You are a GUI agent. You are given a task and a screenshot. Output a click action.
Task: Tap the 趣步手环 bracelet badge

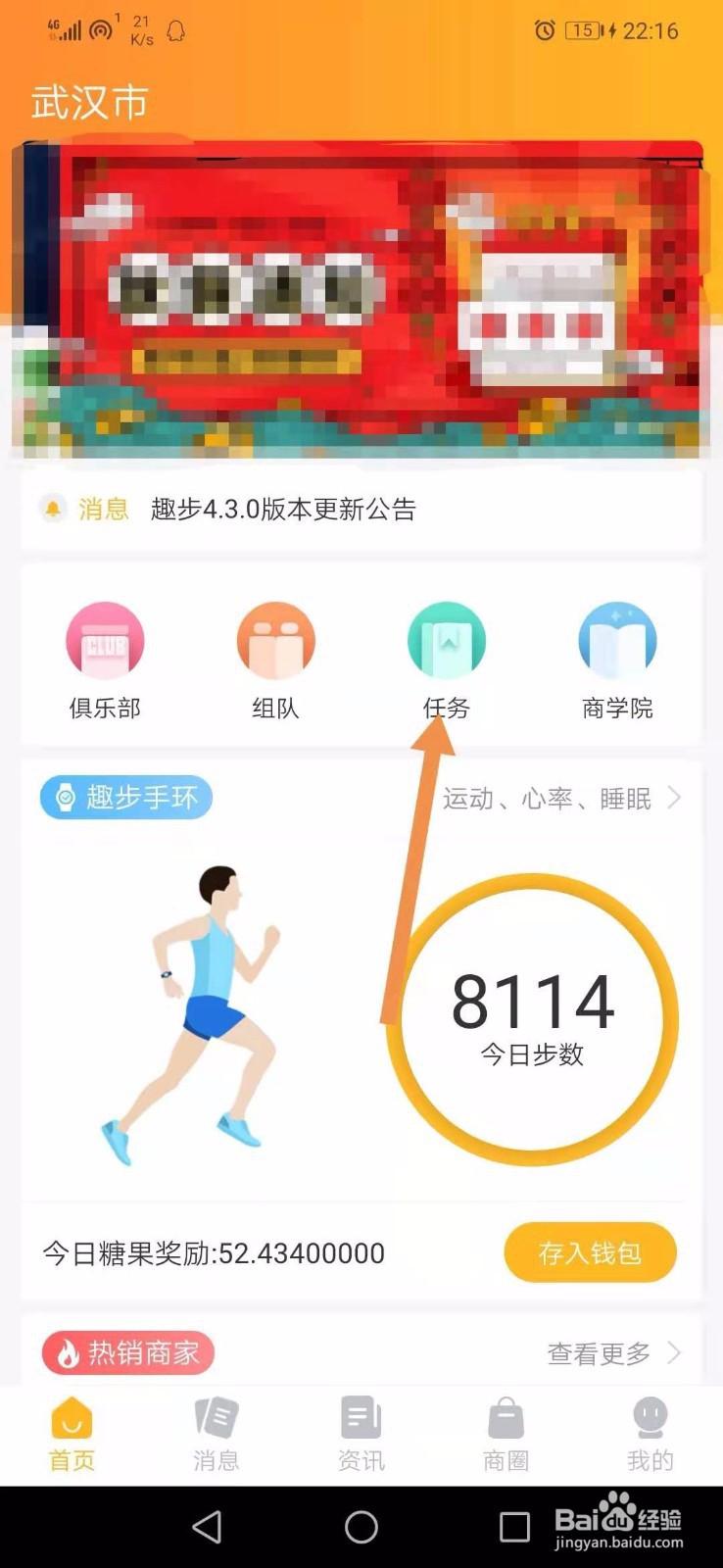point(125,798)
